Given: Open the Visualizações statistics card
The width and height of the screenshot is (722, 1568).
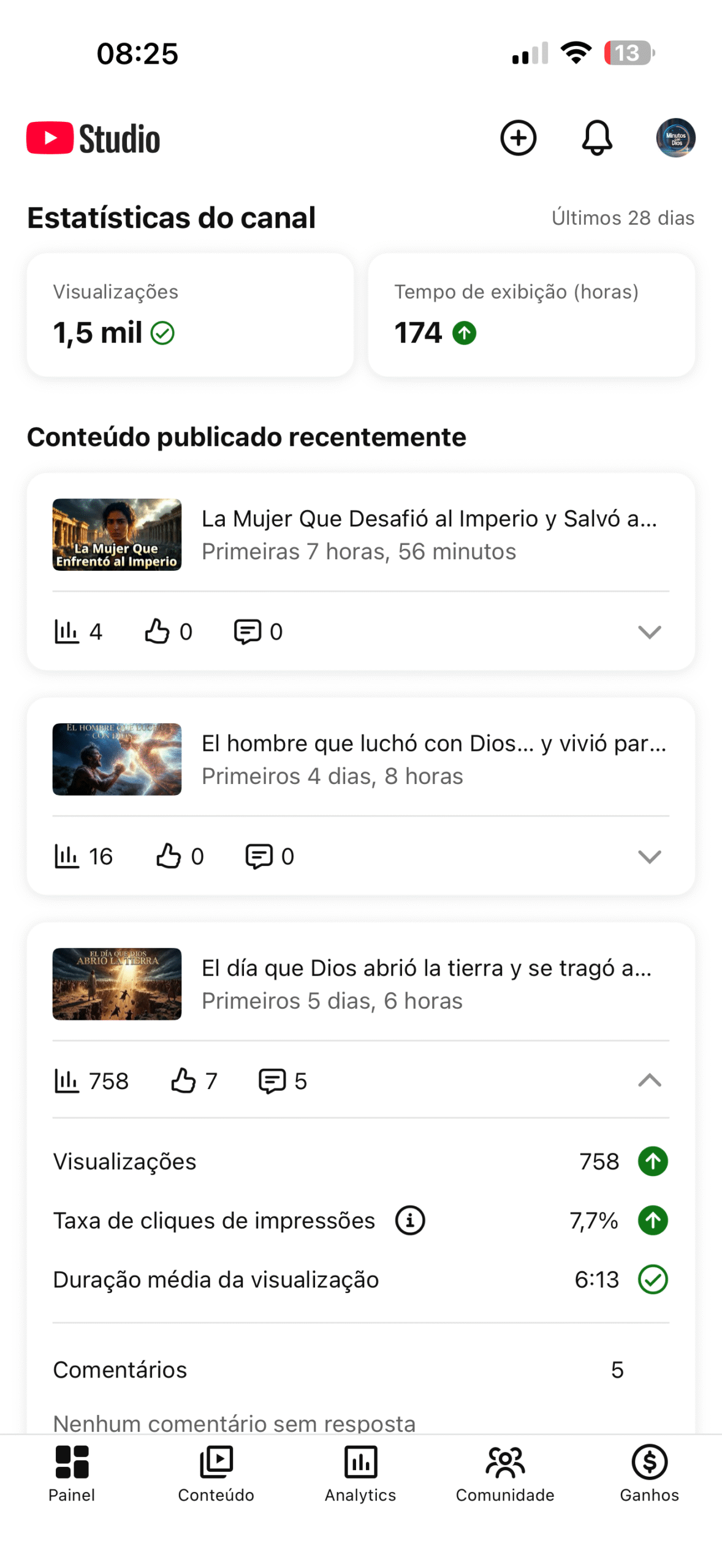Looking at the screenshot, I should pyautogui.click(x=190, y=315).
